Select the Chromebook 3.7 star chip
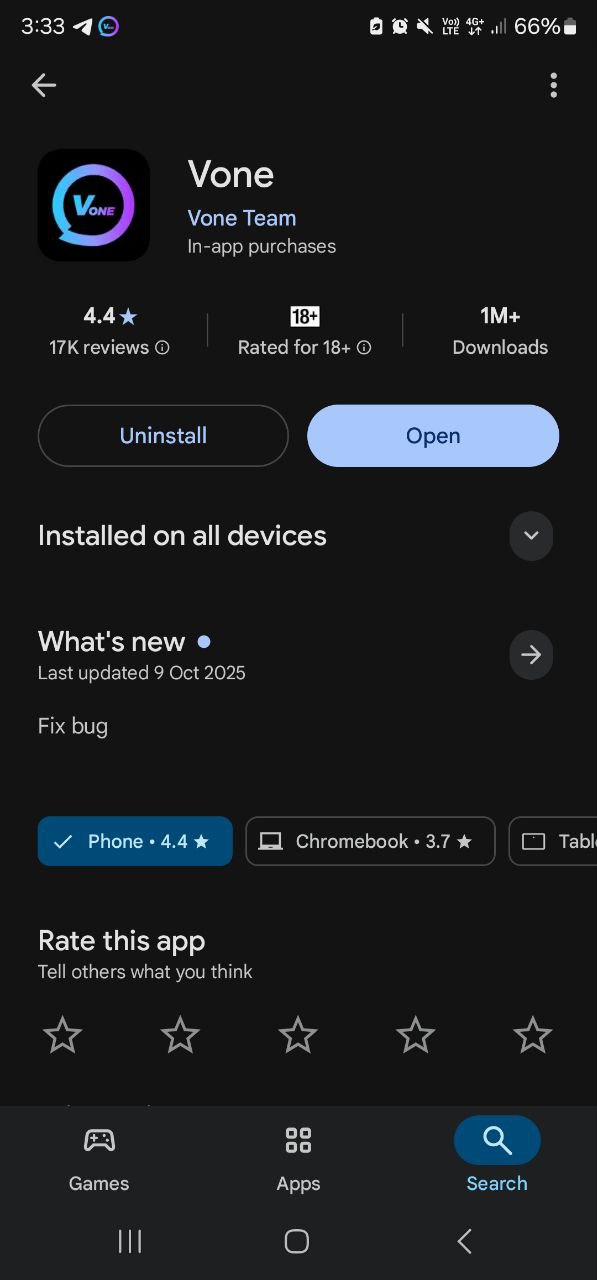The height and width of the screenshot is (1280, 597). (x=370, y=841)
